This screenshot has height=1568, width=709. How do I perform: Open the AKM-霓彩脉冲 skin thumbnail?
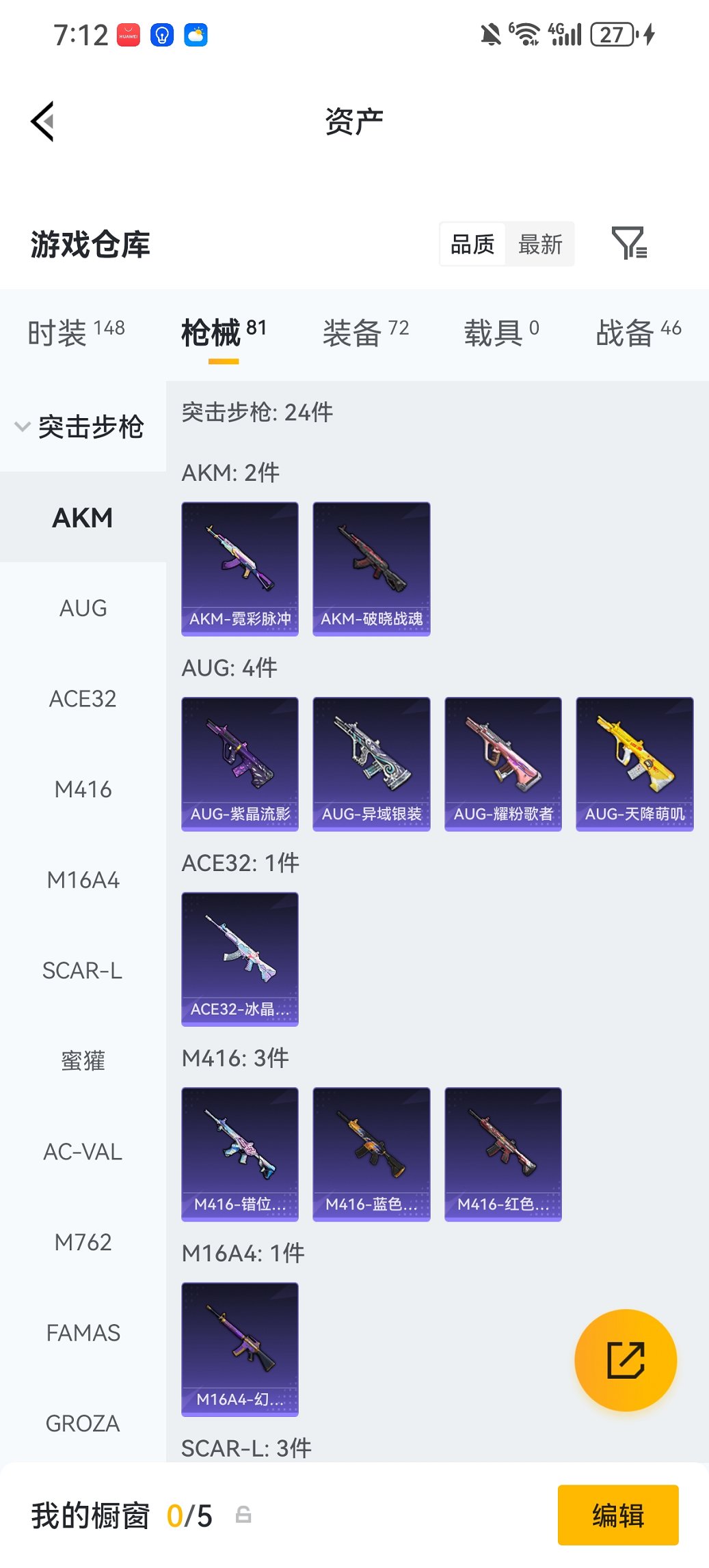tap(239, 568)
